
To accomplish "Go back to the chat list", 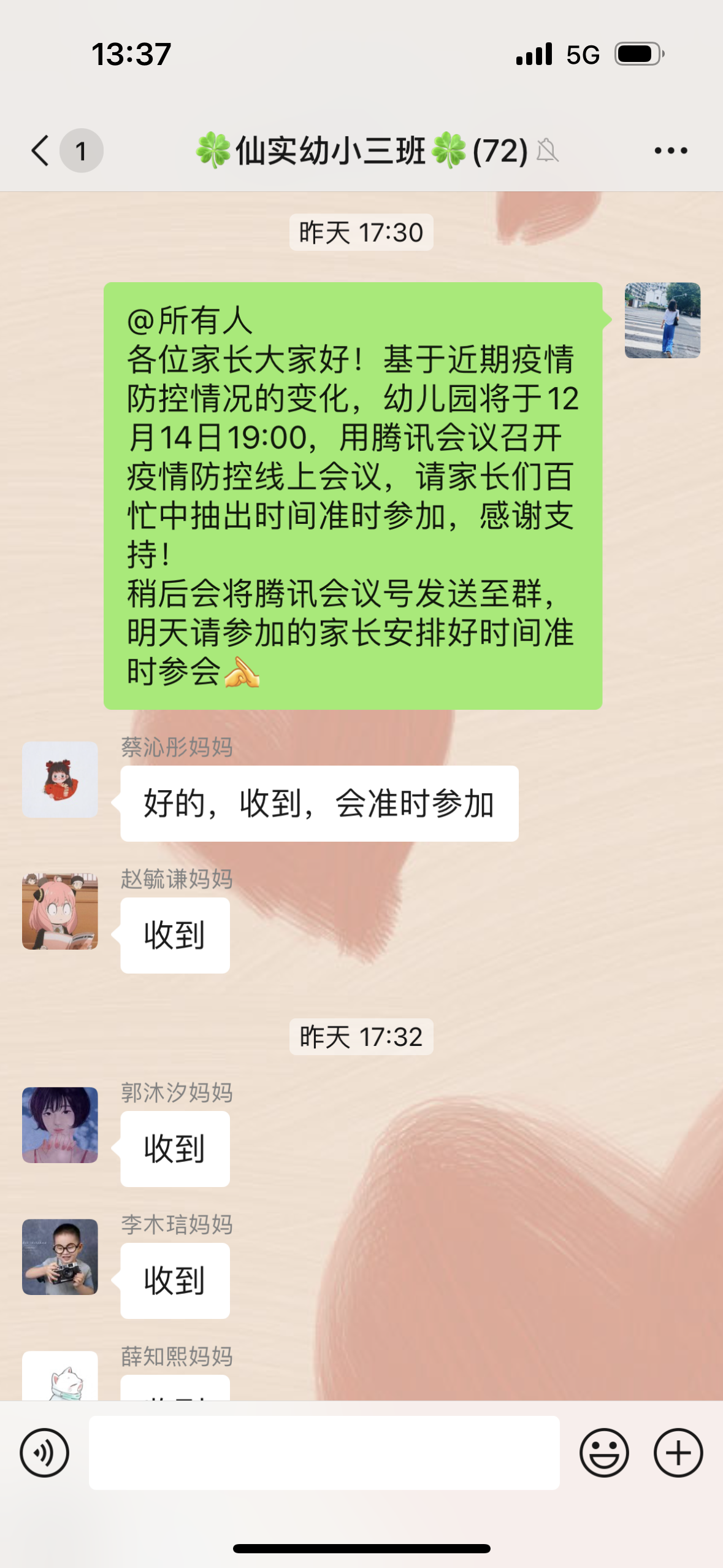I will (40, 150).
